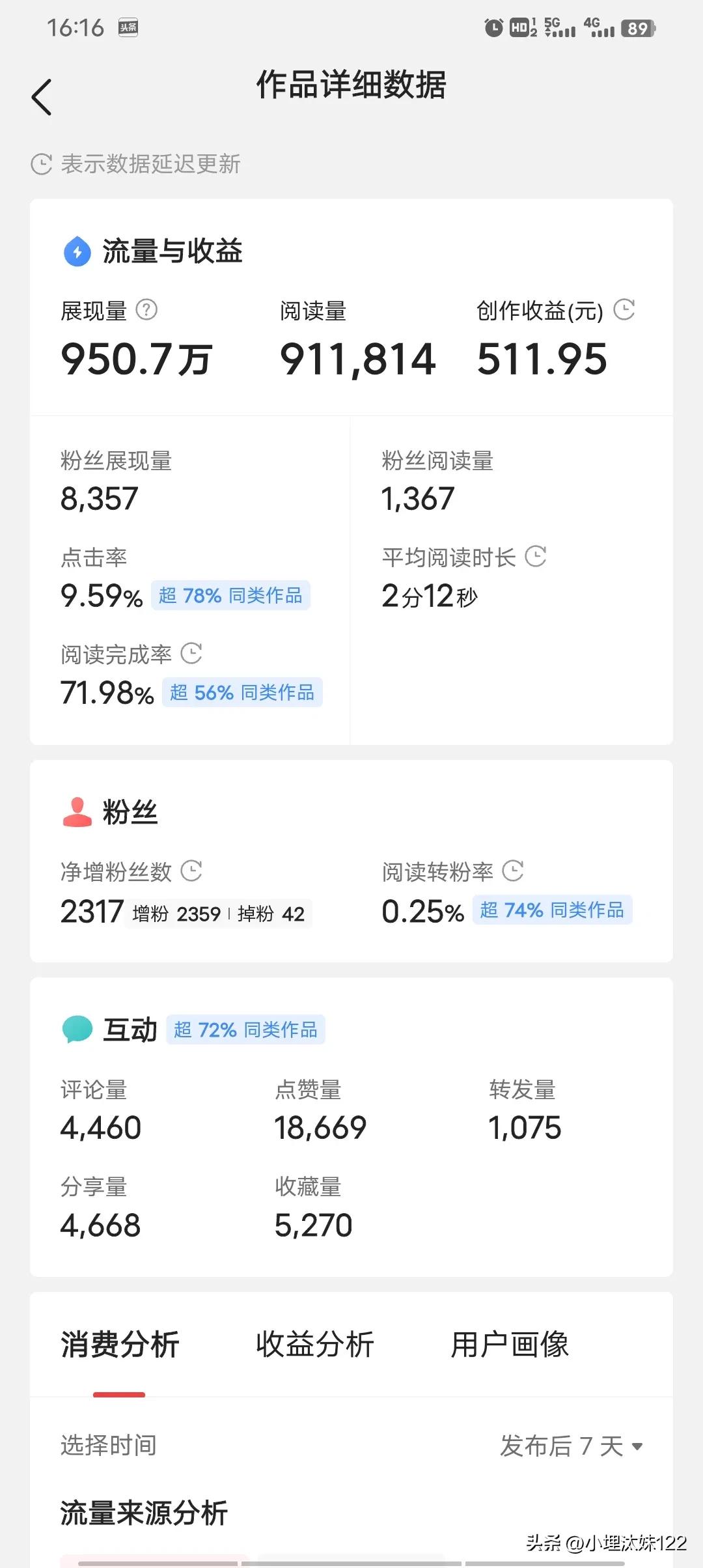Switch to the 收益分析 tab
The image size is (703, 1568).
[314, 1343]
